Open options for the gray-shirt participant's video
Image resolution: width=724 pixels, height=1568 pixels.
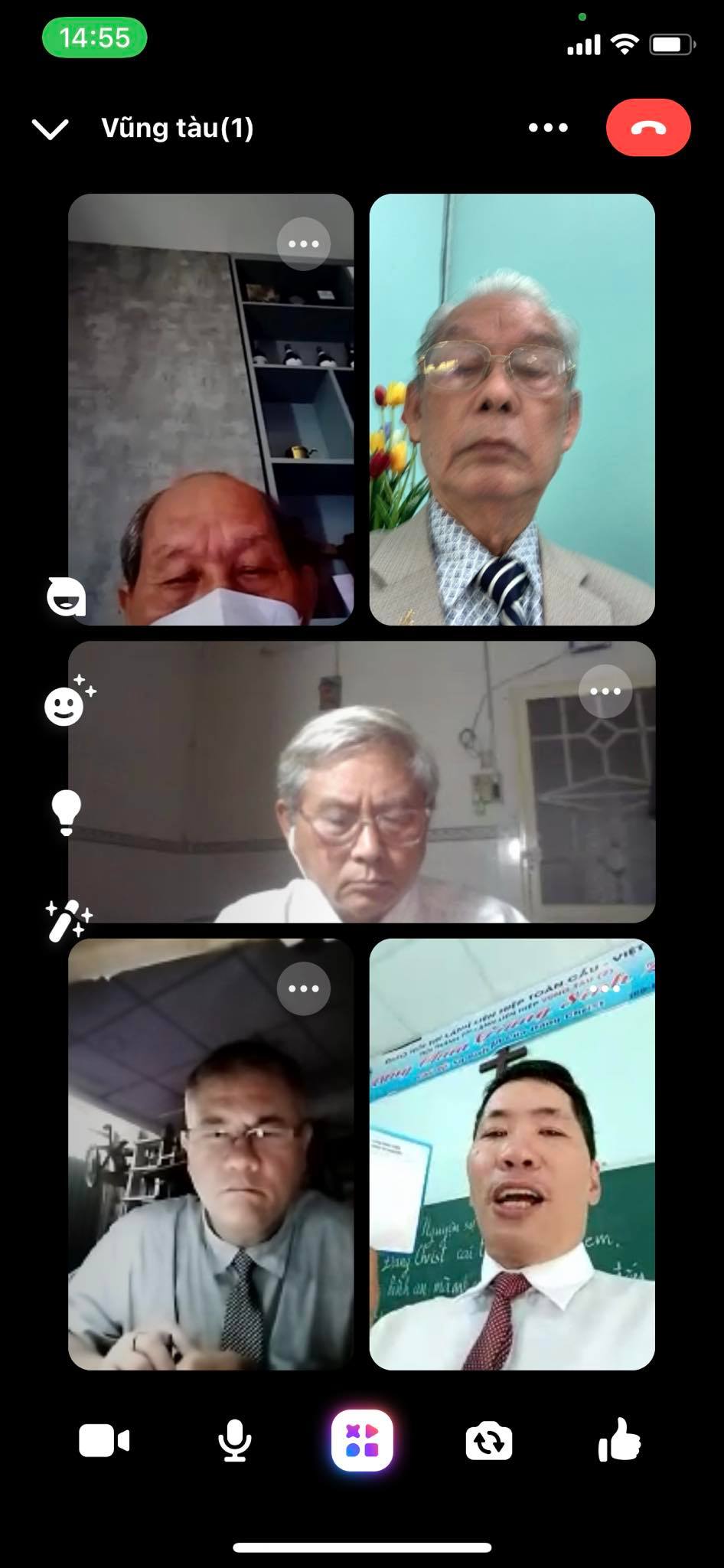[x=304, y=988]
